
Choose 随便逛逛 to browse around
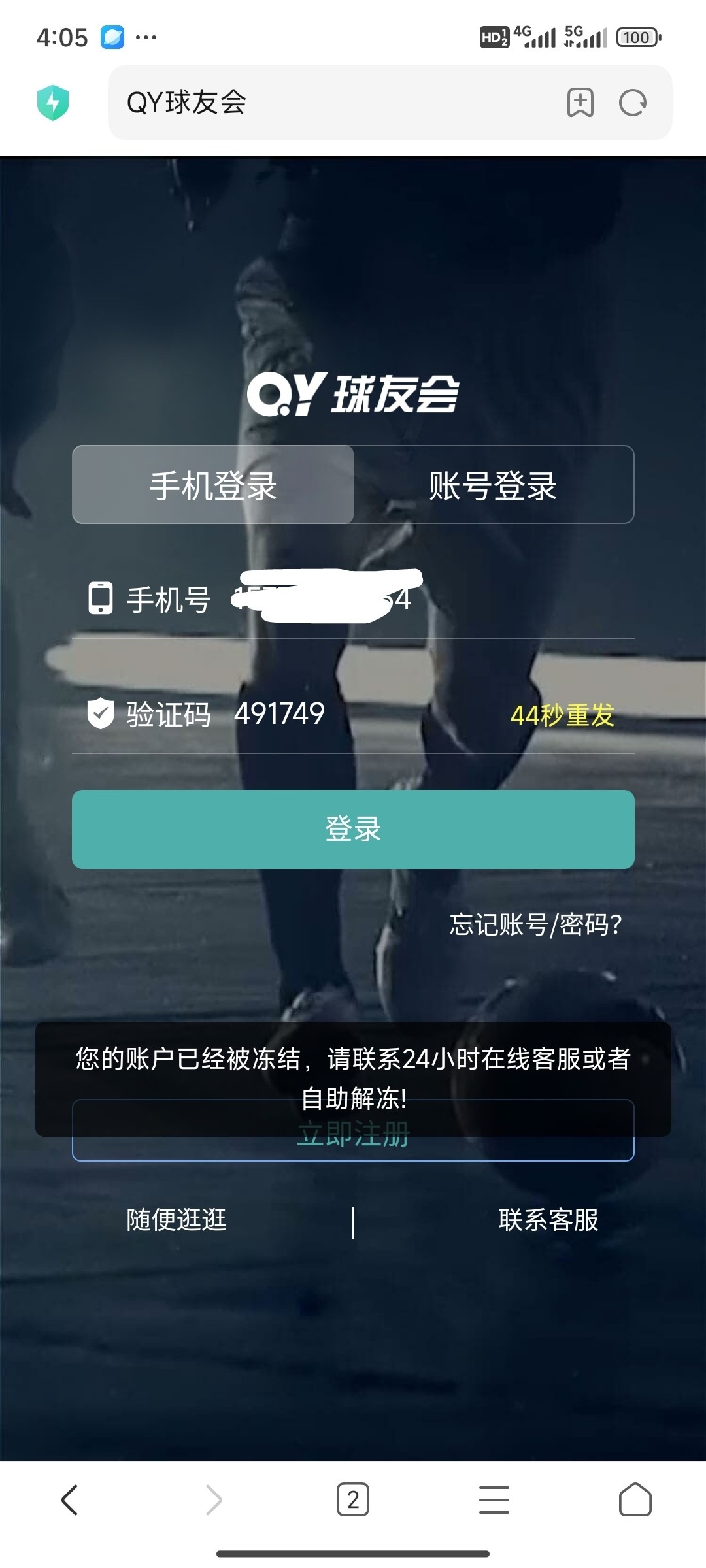point(176,1220)
